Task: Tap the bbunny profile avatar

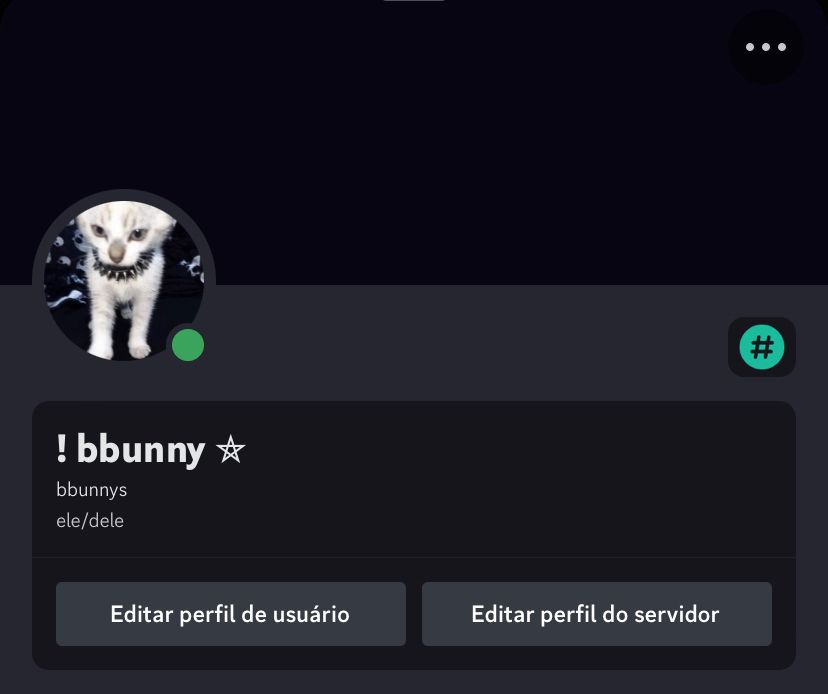Action: pos(124,280)
